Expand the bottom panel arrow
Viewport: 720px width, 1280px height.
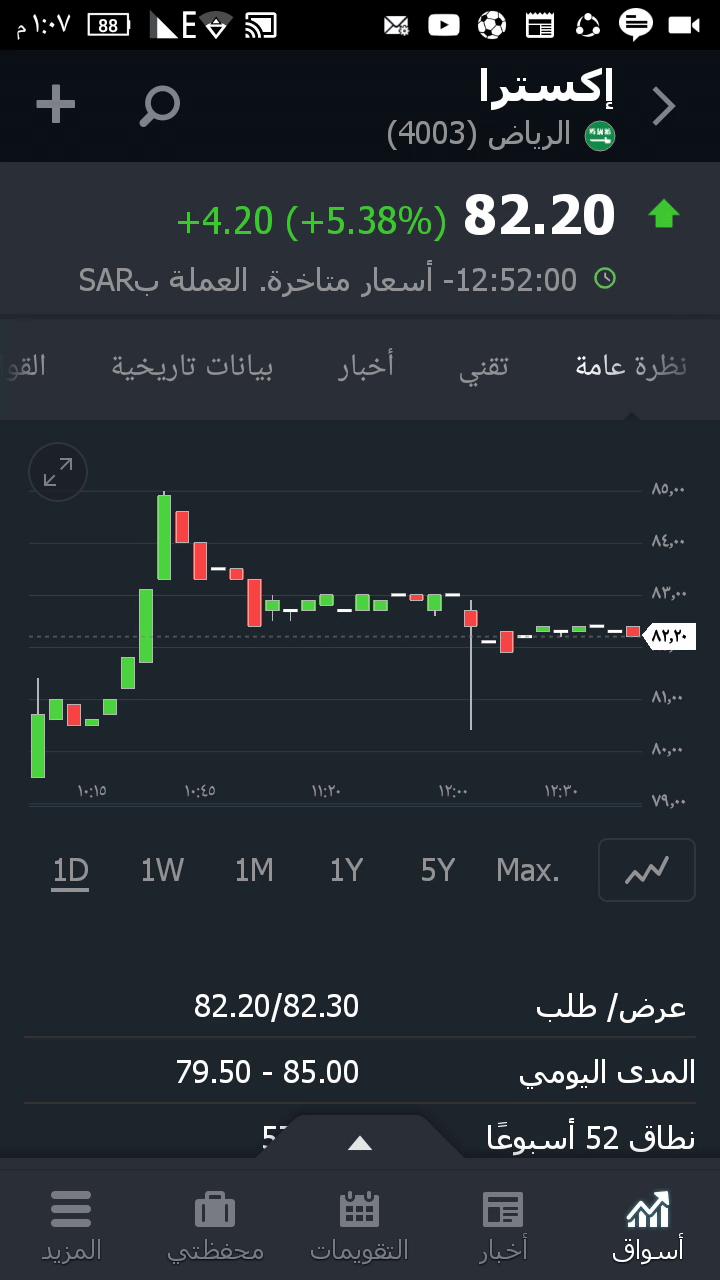coord(360,1143)
